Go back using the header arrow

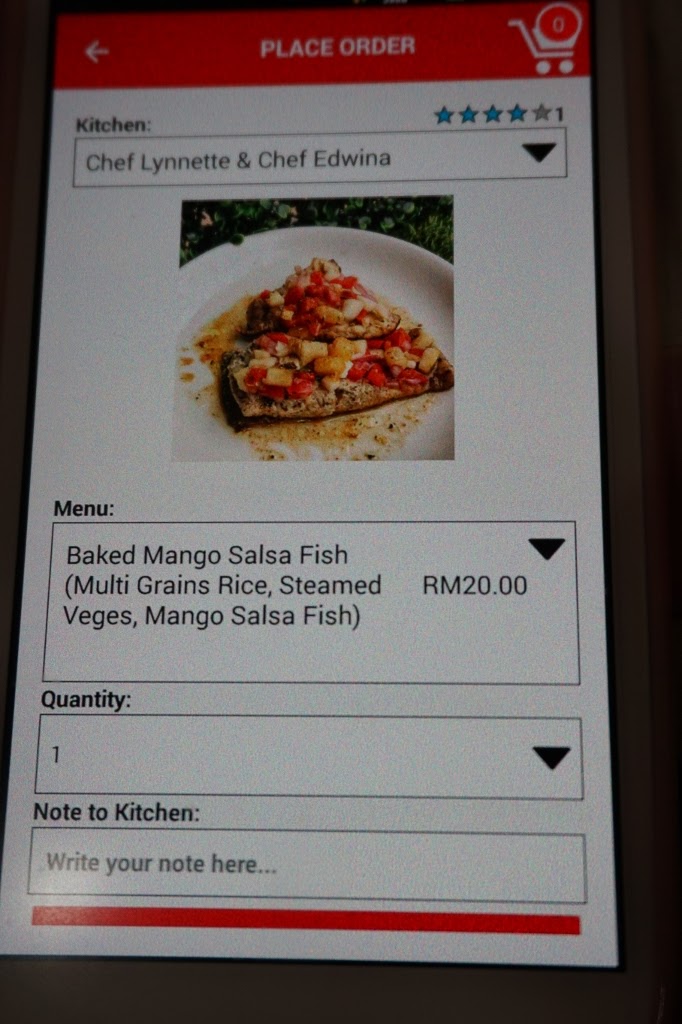point(96,51)
